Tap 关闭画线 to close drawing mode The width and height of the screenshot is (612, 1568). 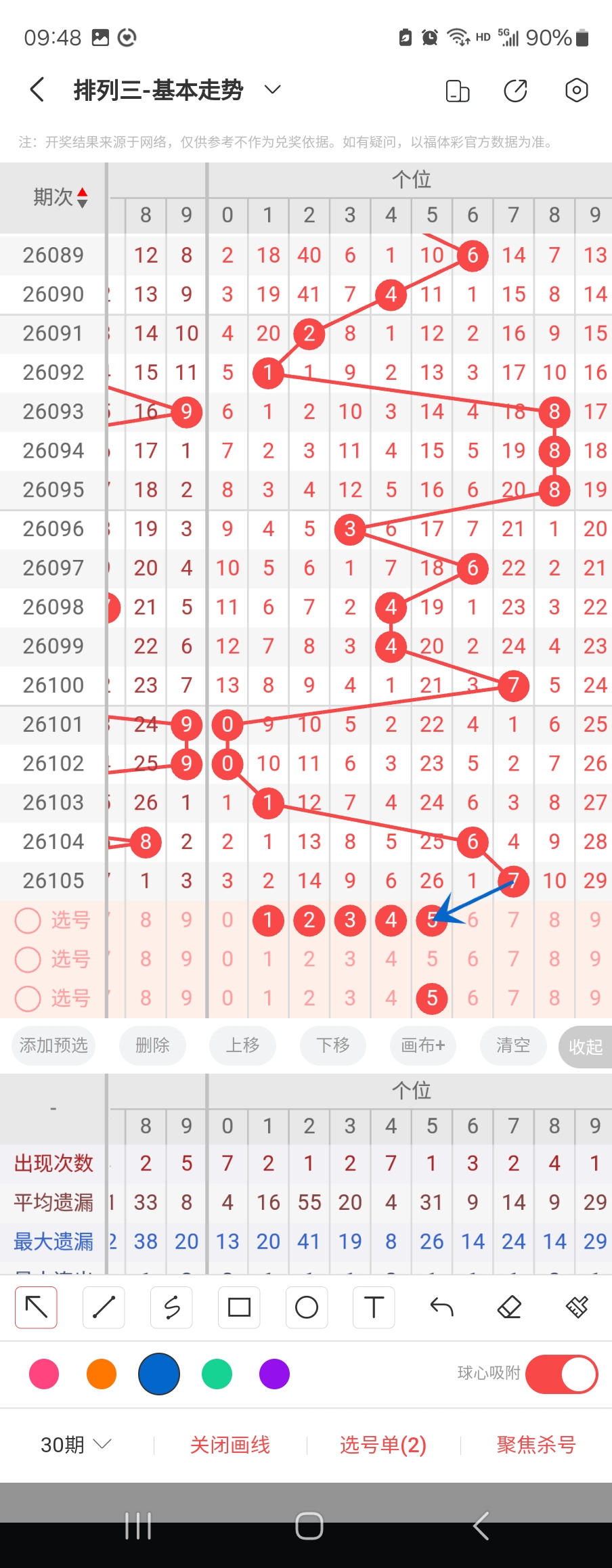pos(230,1445)
